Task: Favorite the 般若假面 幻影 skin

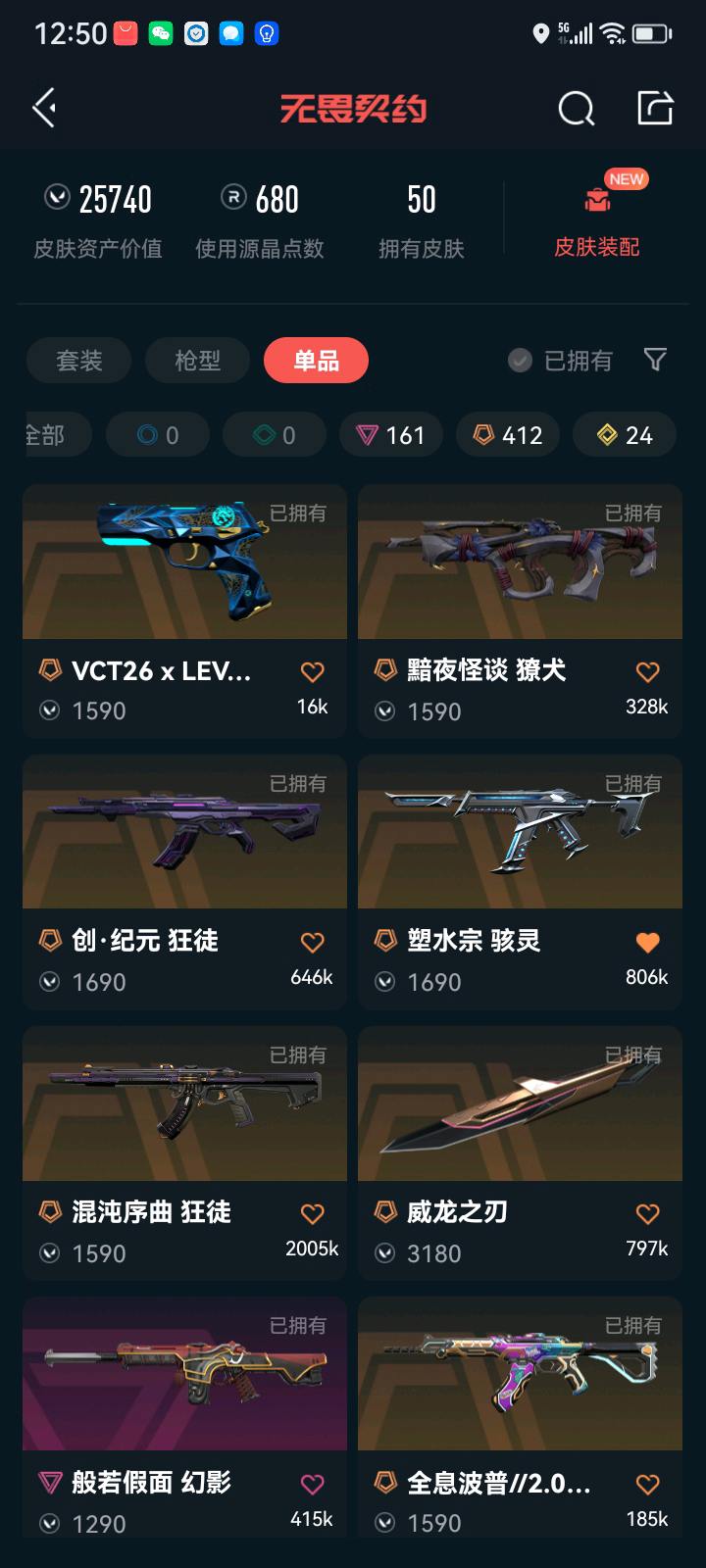Action: click(x=312, y=1485)
